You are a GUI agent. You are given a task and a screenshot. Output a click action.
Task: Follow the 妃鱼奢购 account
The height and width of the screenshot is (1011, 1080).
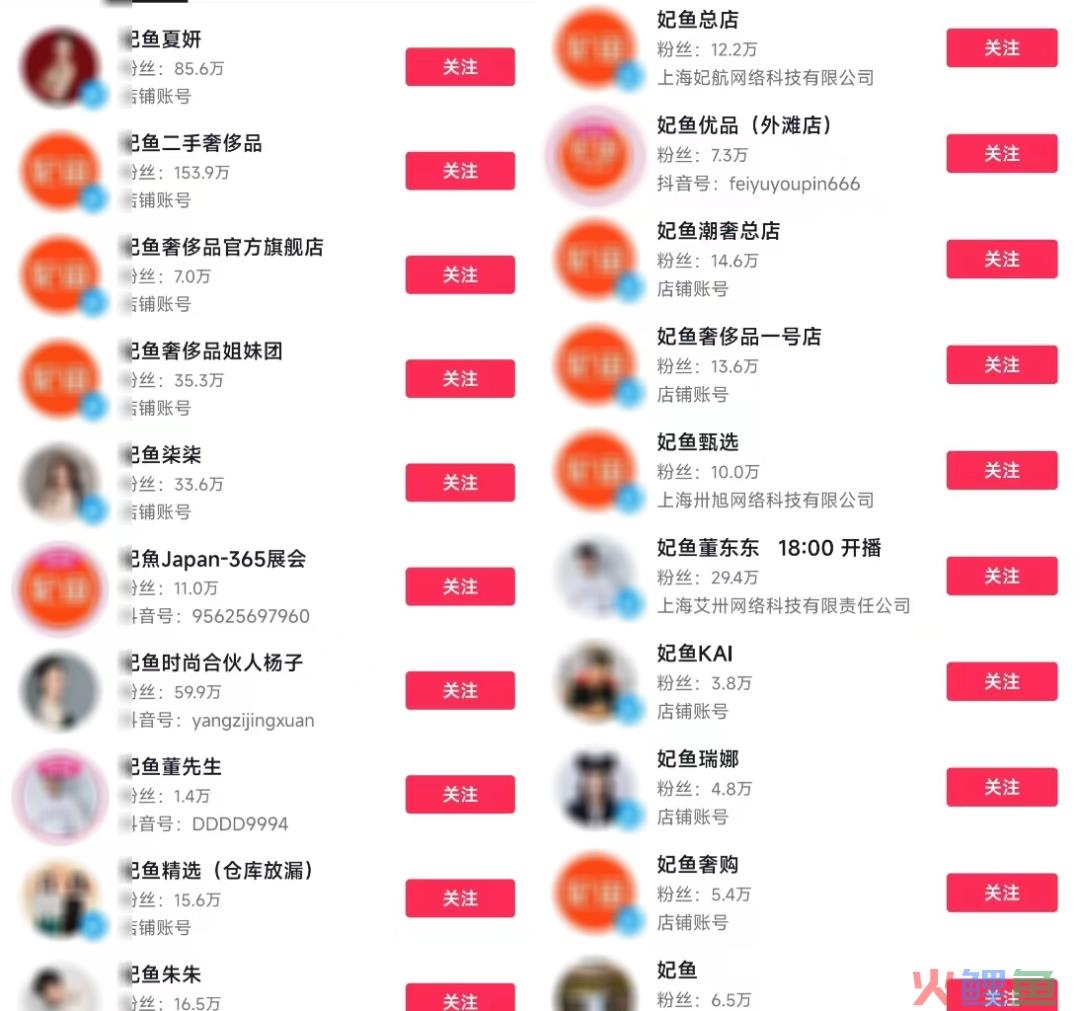pos(1001,893)
